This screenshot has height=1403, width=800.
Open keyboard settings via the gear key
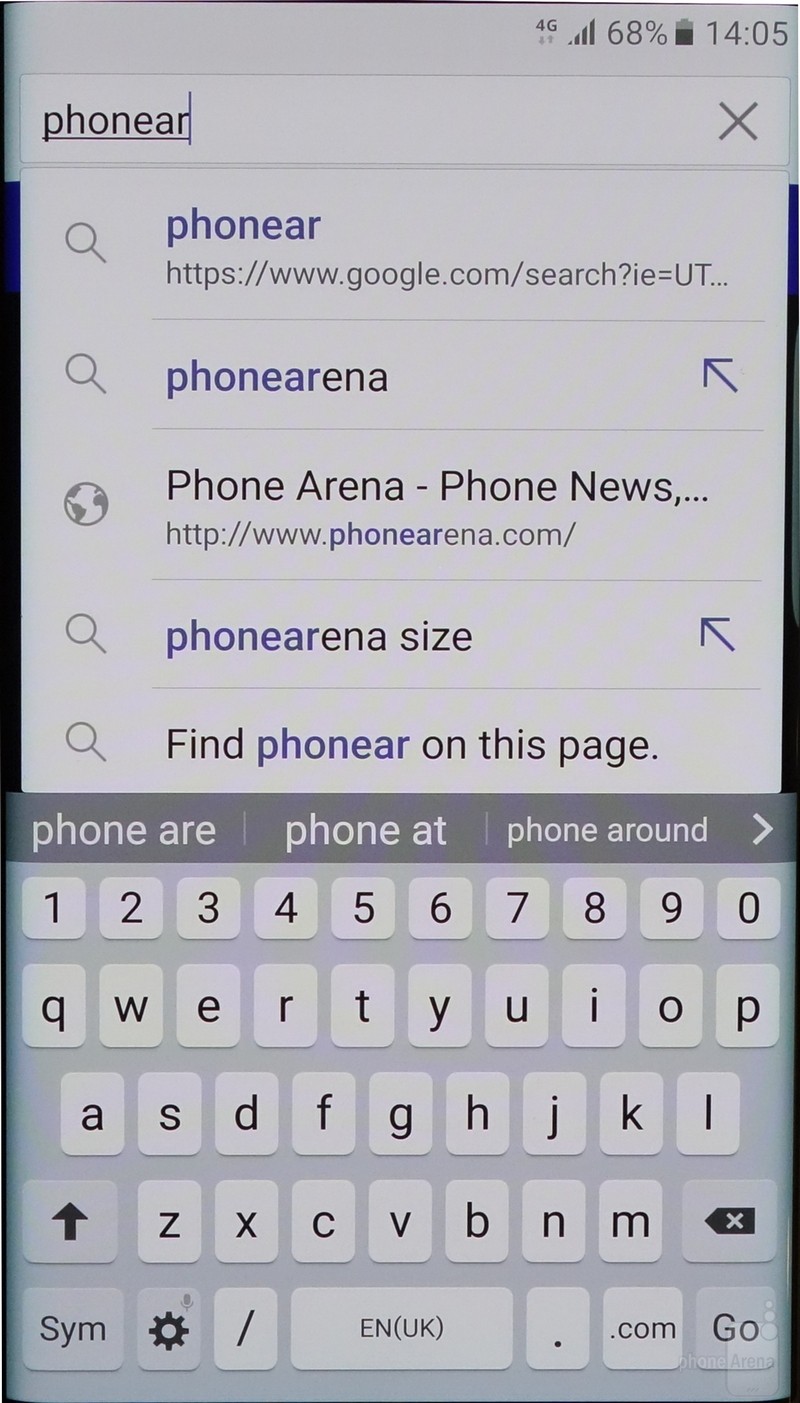(x=168, y=1330)
